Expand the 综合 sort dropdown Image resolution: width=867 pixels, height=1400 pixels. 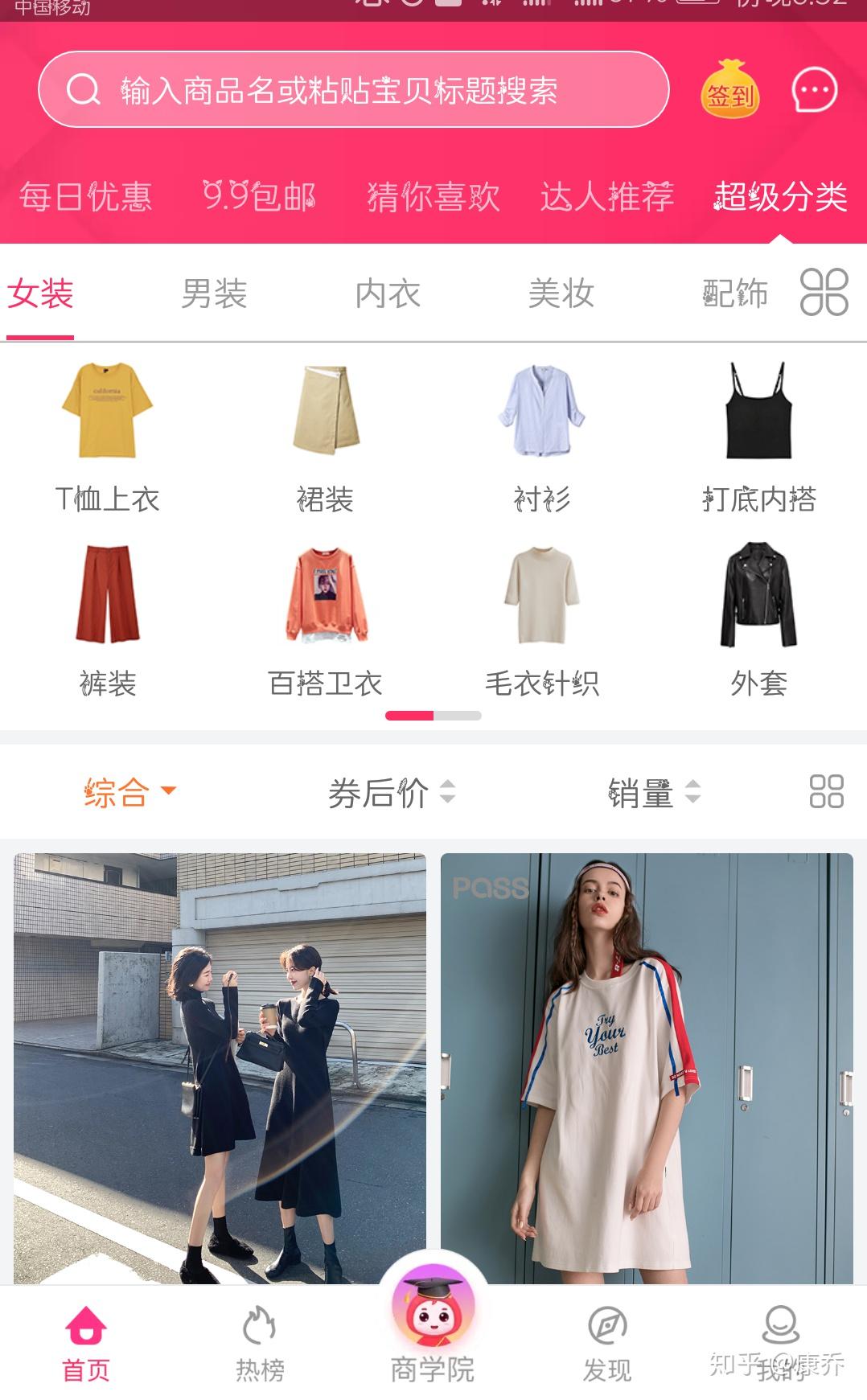pos(129,793)
